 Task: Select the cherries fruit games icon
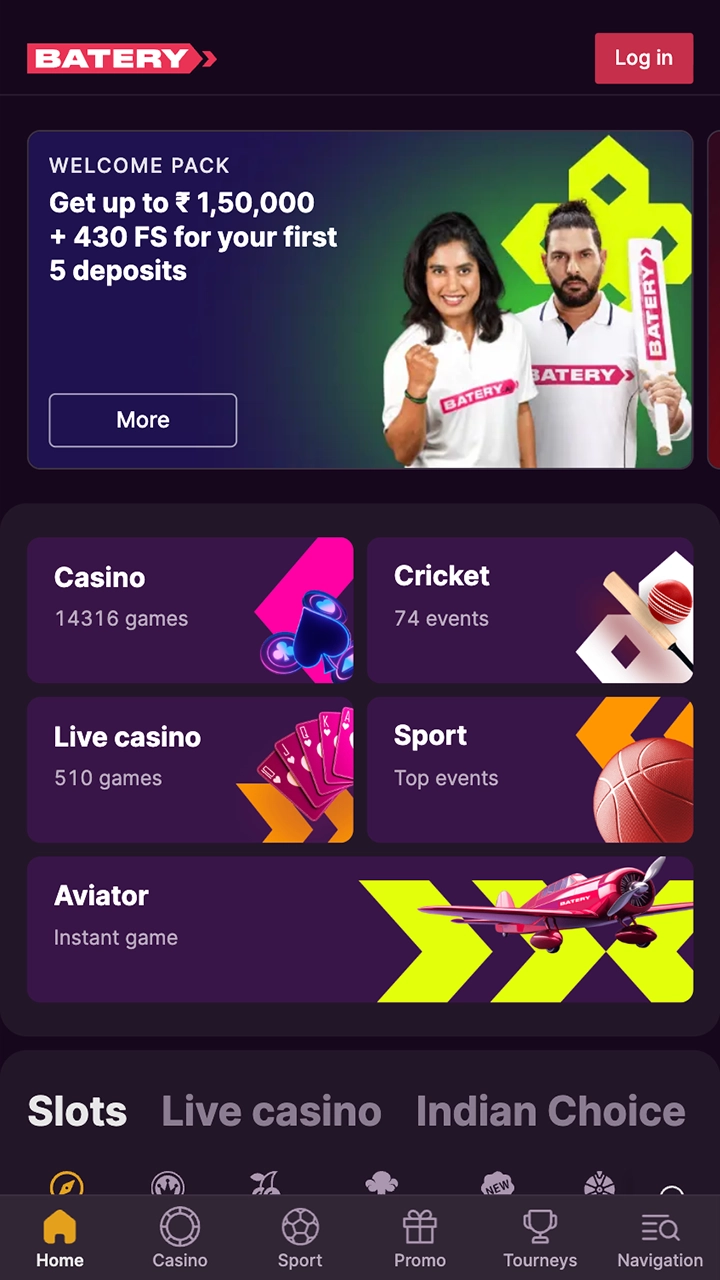pyautogui.click(x=266, y=1187)
